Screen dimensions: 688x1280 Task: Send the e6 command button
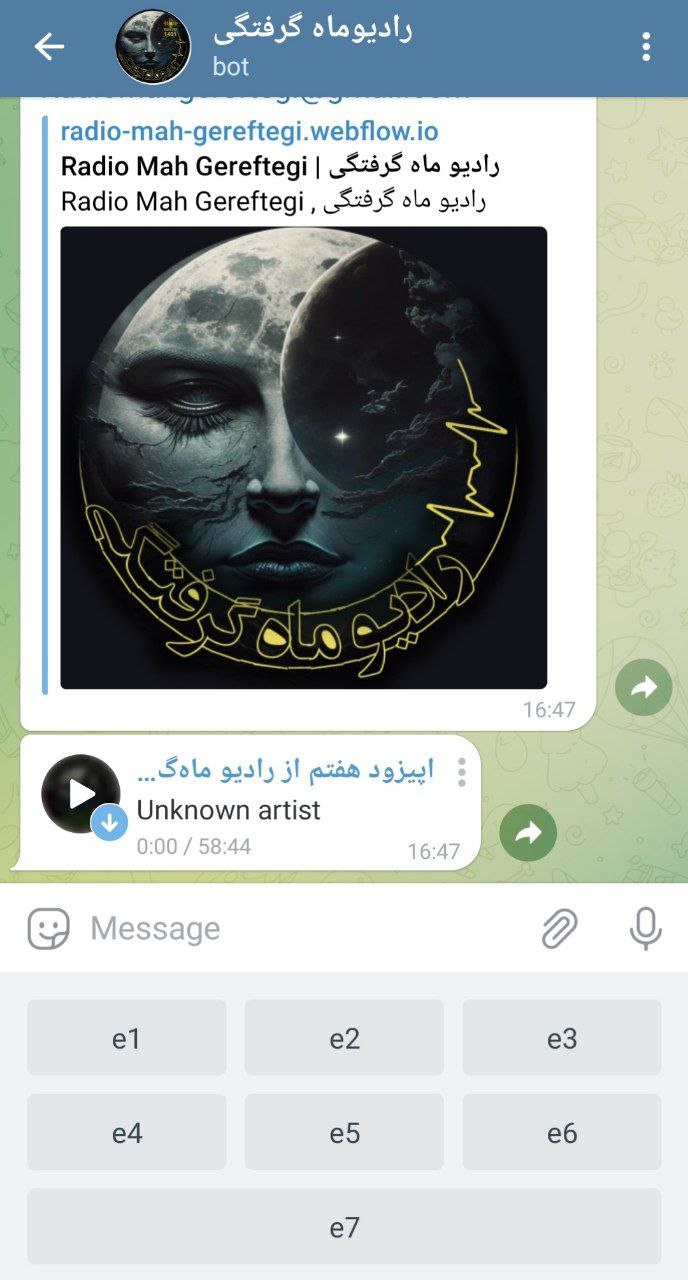click(561, 1132)
